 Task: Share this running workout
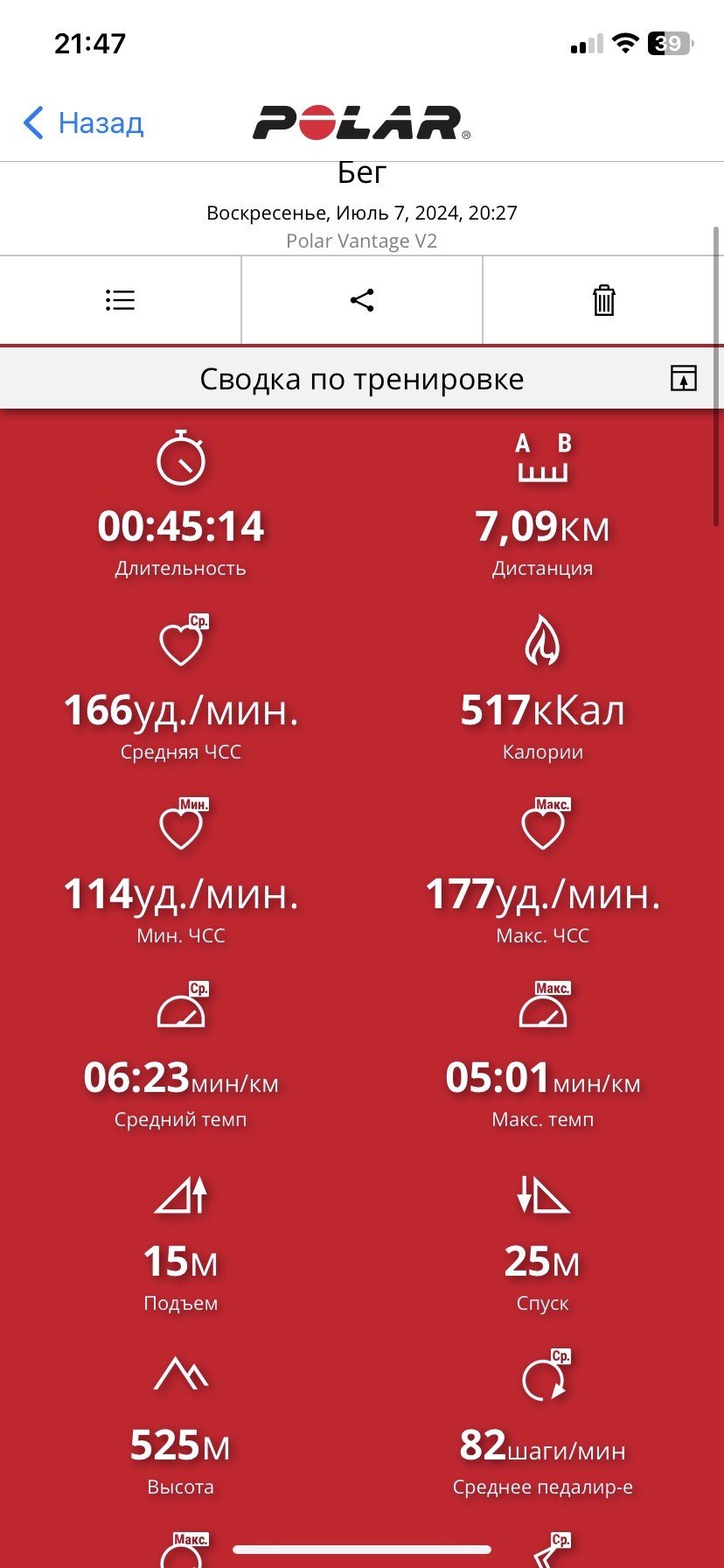[362, 300]
